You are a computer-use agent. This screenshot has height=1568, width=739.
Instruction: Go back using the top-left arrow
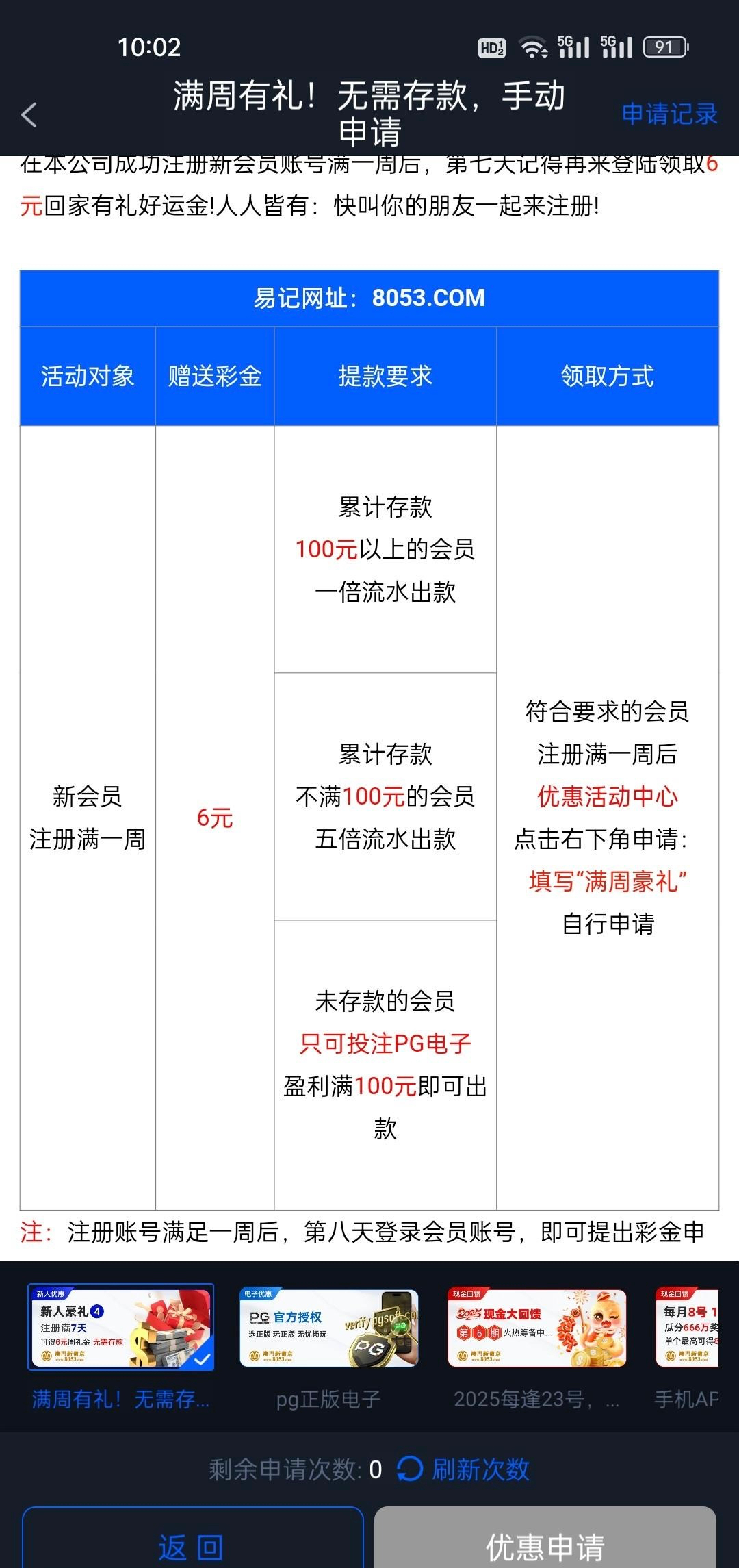pyautogui.click(x=29, y=114)
